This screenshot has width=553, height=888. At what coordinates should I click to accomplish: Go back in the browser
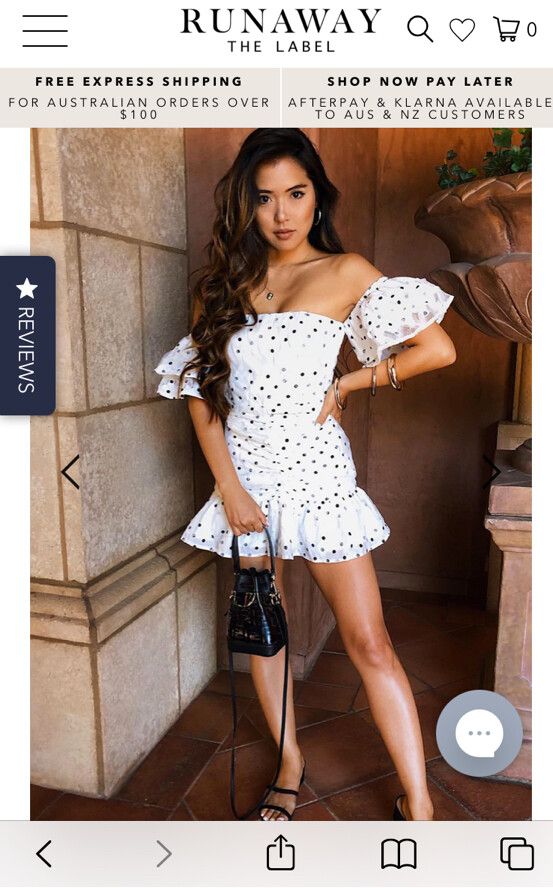coord(44,853)
